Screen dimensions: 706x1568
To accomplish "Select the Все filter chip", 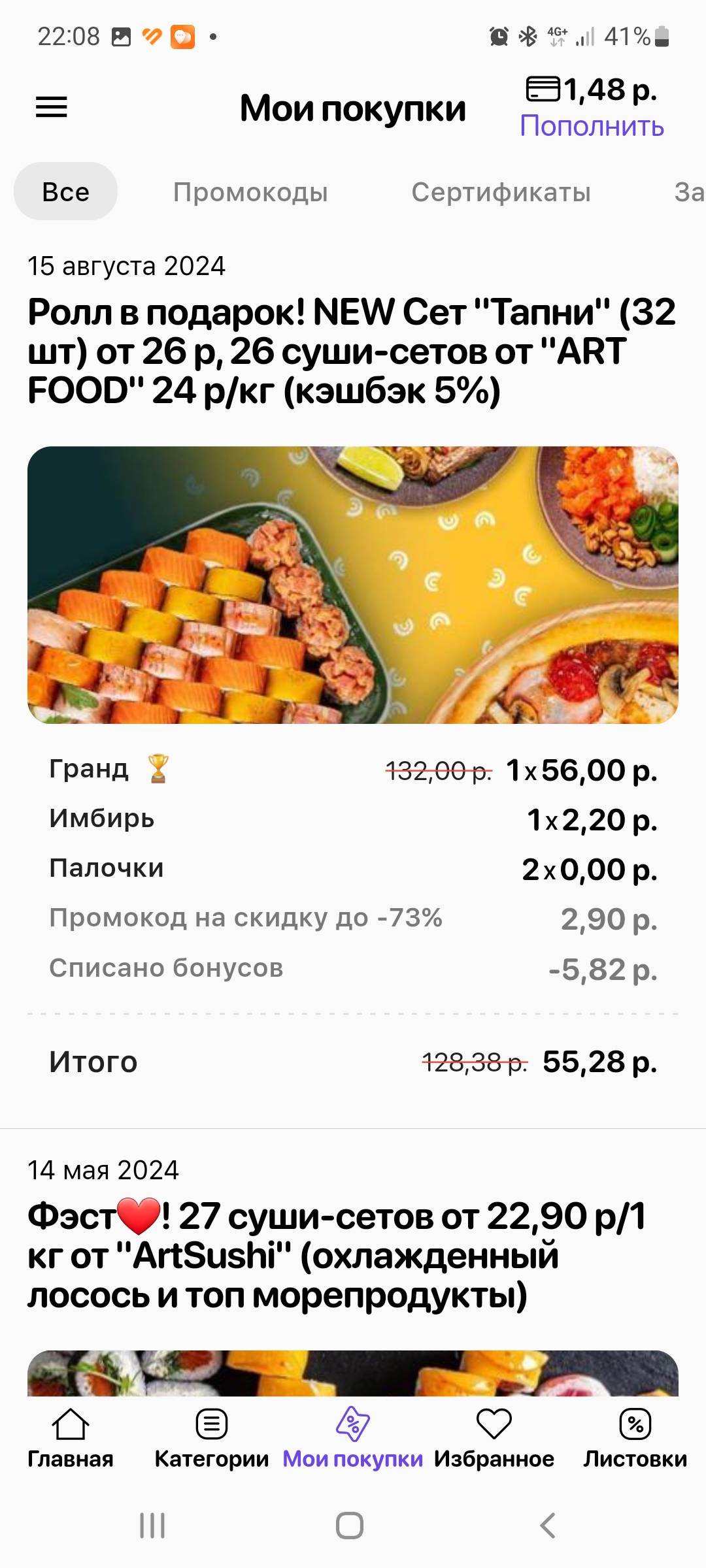I will click(x=65, y=192).
